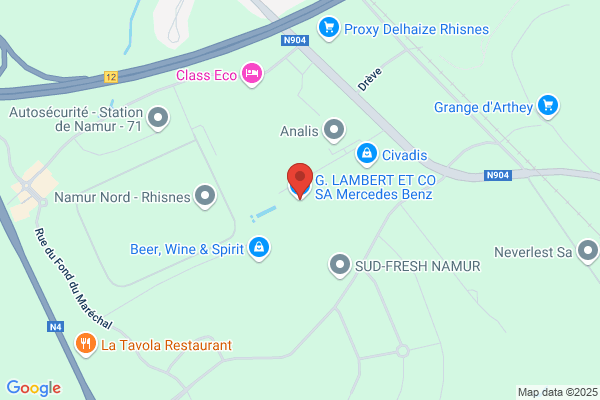600x400 pixels.
Task: Open La Tavola Restaurant pin
Action: 86,344
